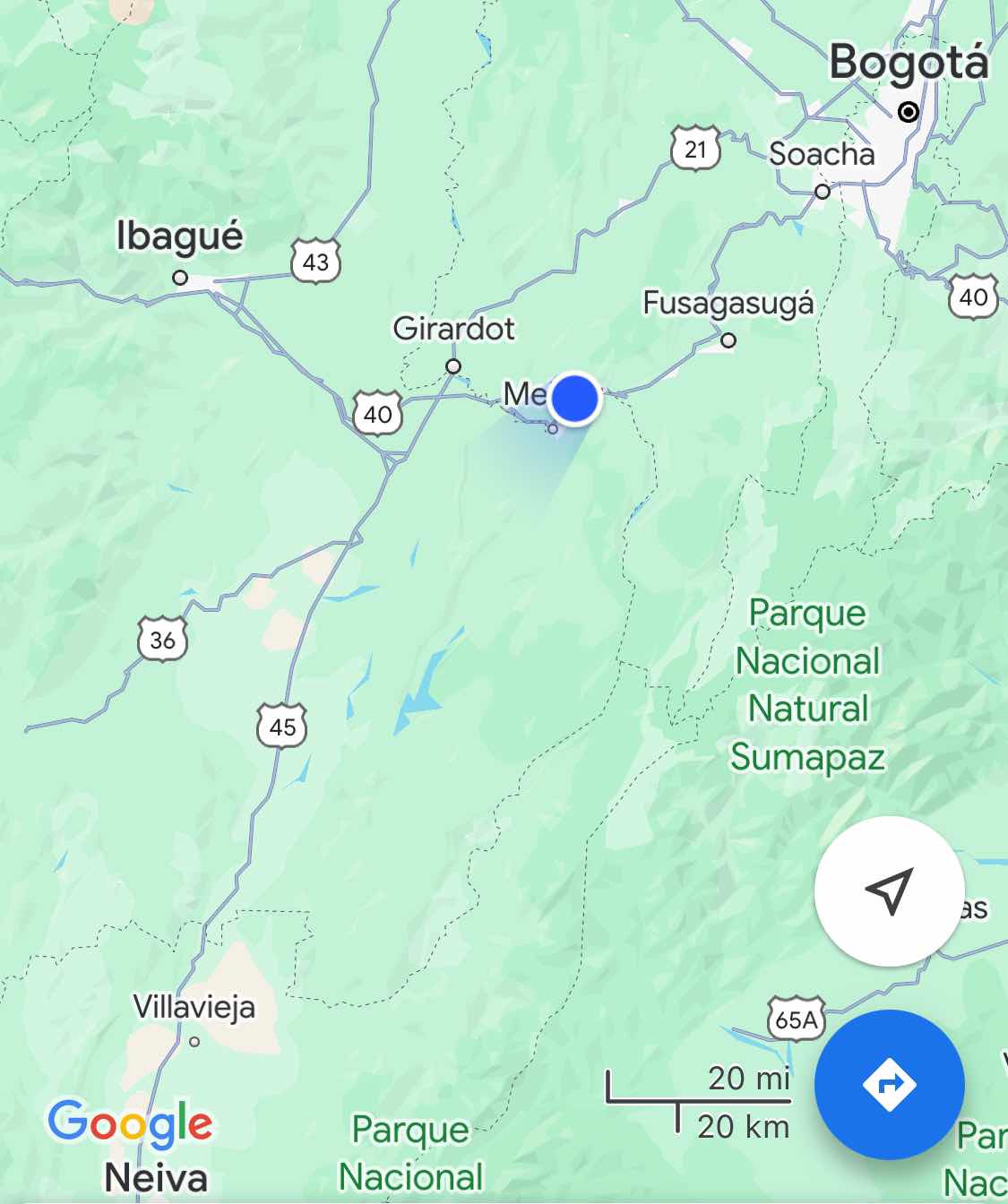Recenter map on my current location
Viewport: 1008px width, 1204px height.
(889, 891)
